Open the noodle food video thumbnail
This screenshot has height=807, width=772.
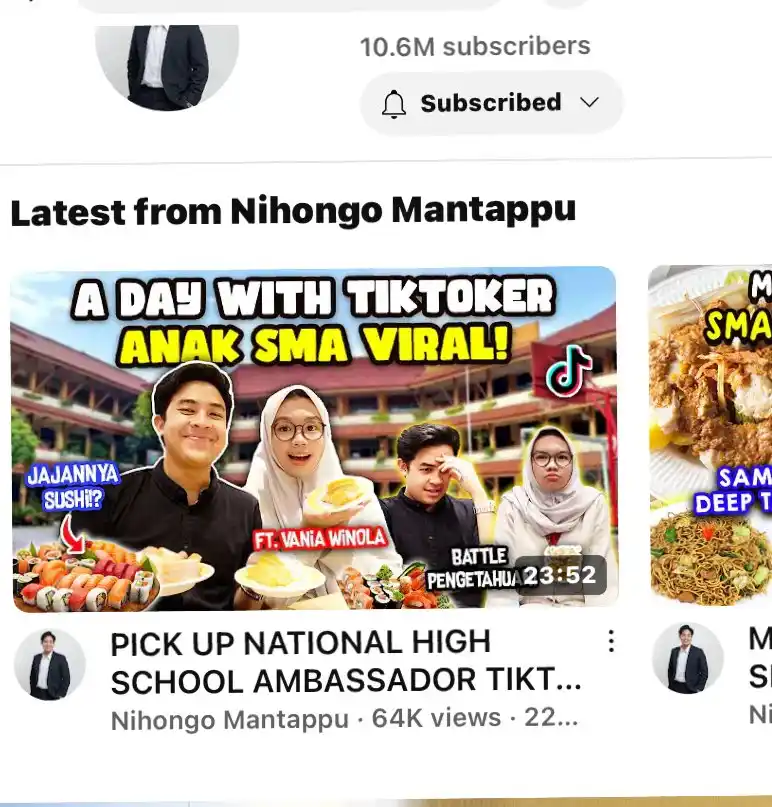coord(710,436)
